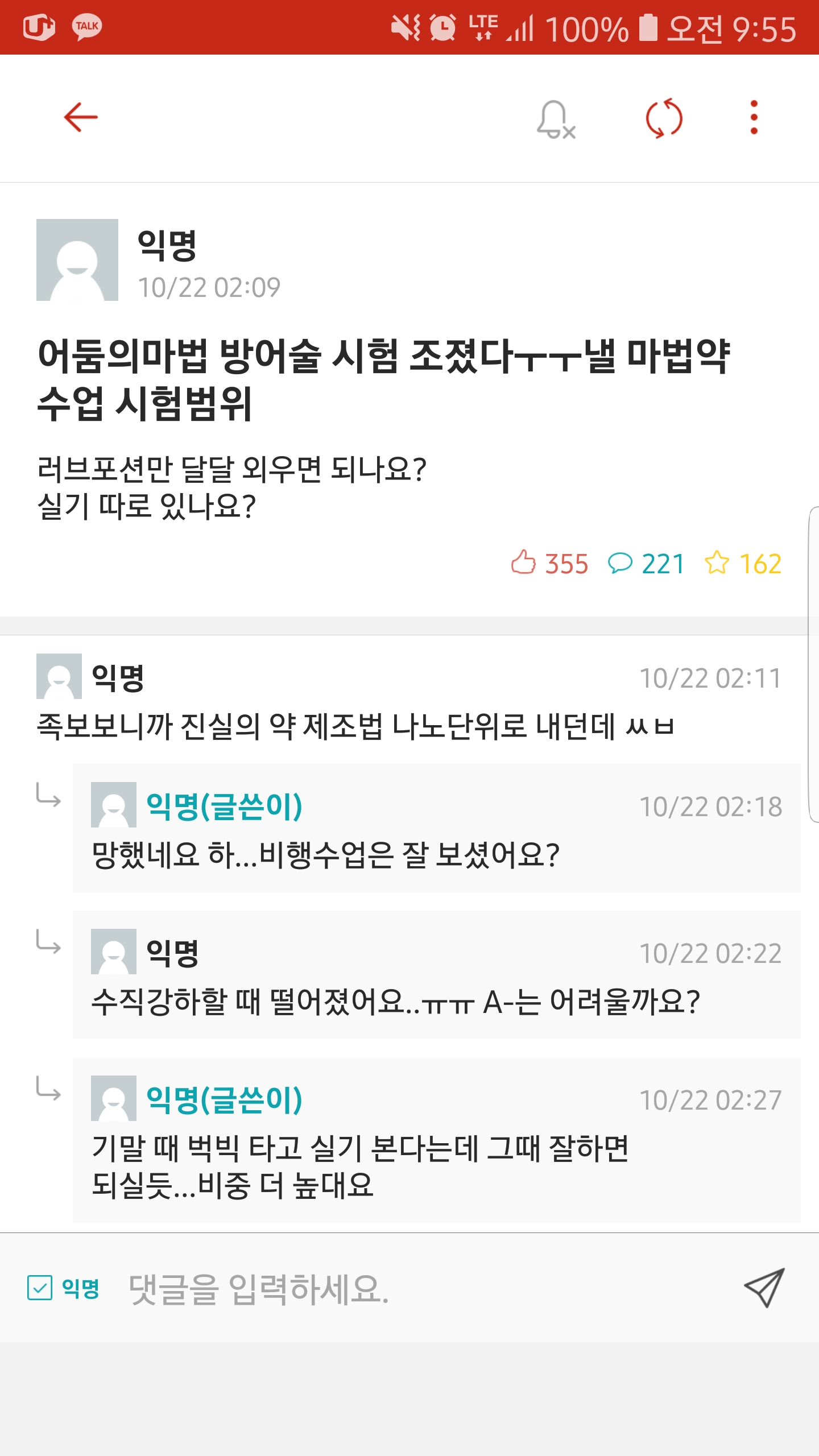Refresh the post with the reload icon

click(x=664, y=118)
